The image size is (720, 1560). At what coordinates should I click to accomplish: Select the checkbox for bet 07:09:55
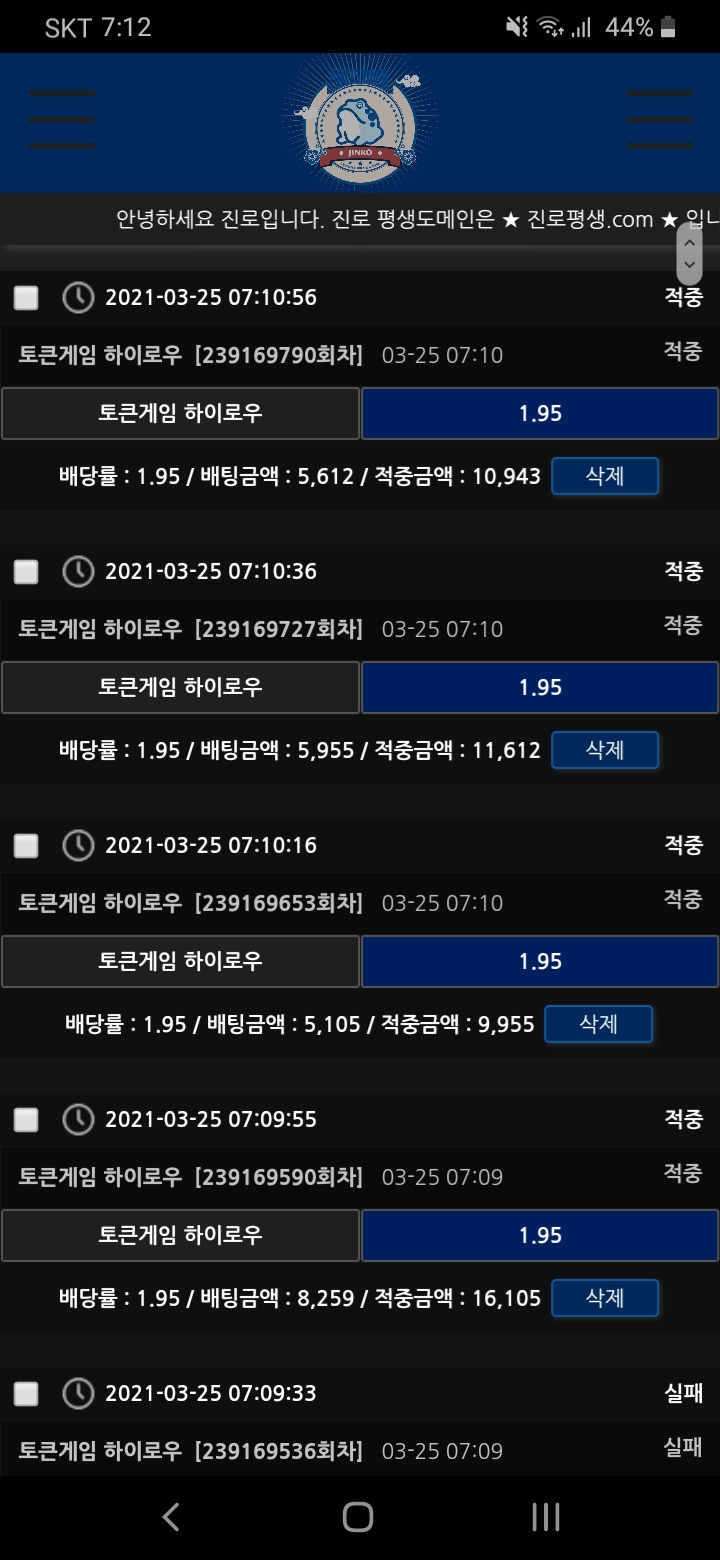click(26, 1119)
